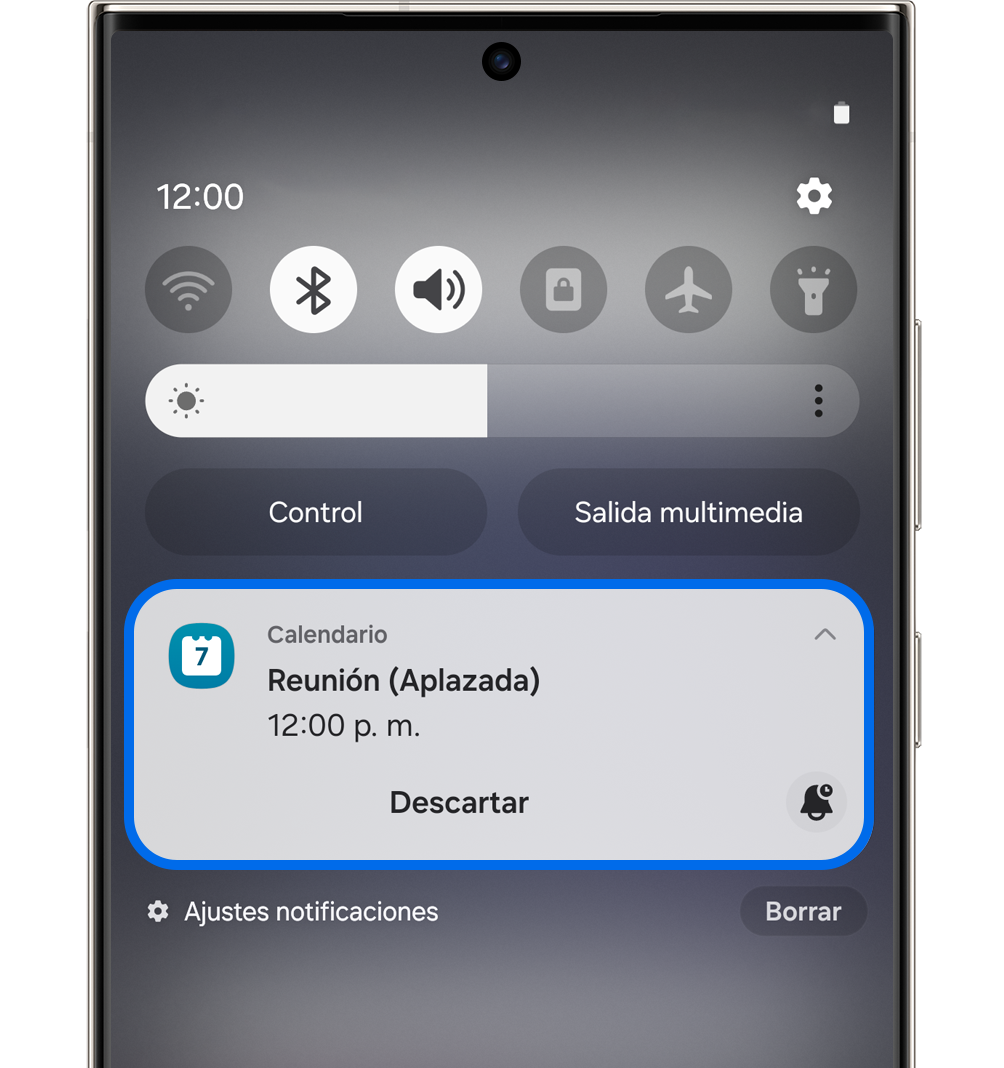Toggle the sound mode button
The image size is (1004, 1068).
pyautogui.click(x=438, y=290)
